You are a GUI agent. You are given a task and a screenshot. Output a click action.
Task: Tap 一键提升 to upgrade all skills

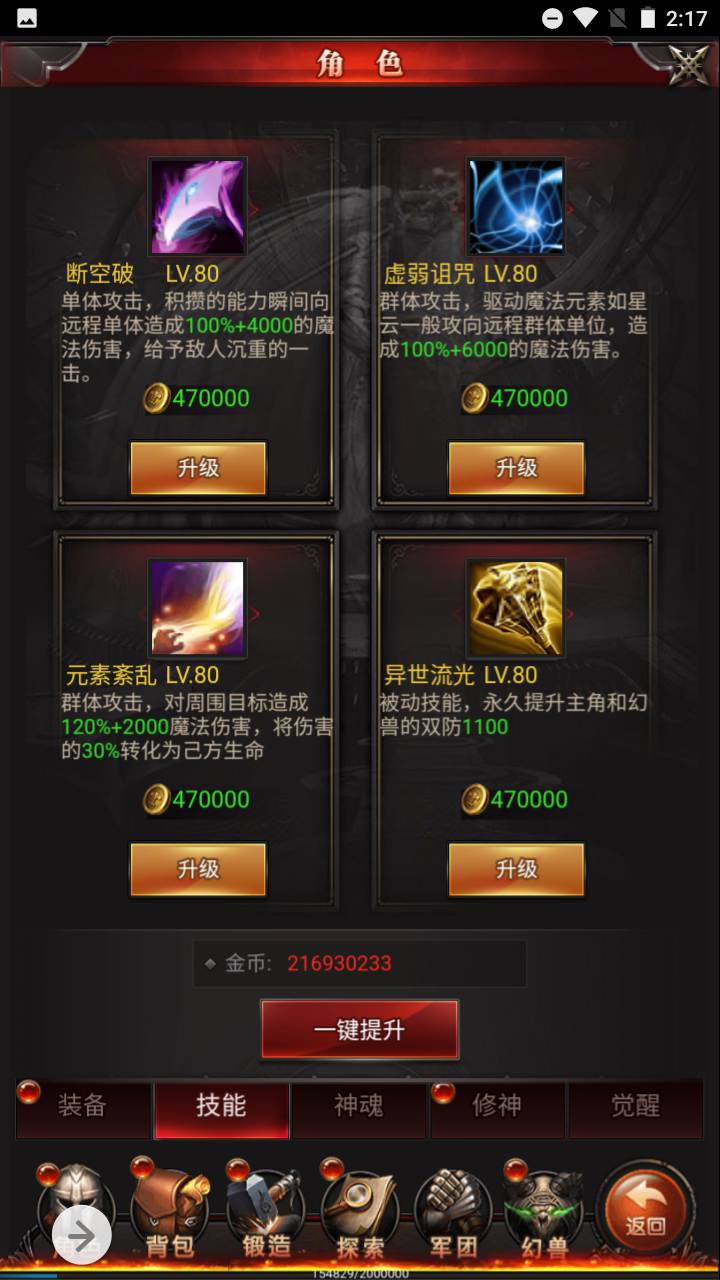point(359,1029)
